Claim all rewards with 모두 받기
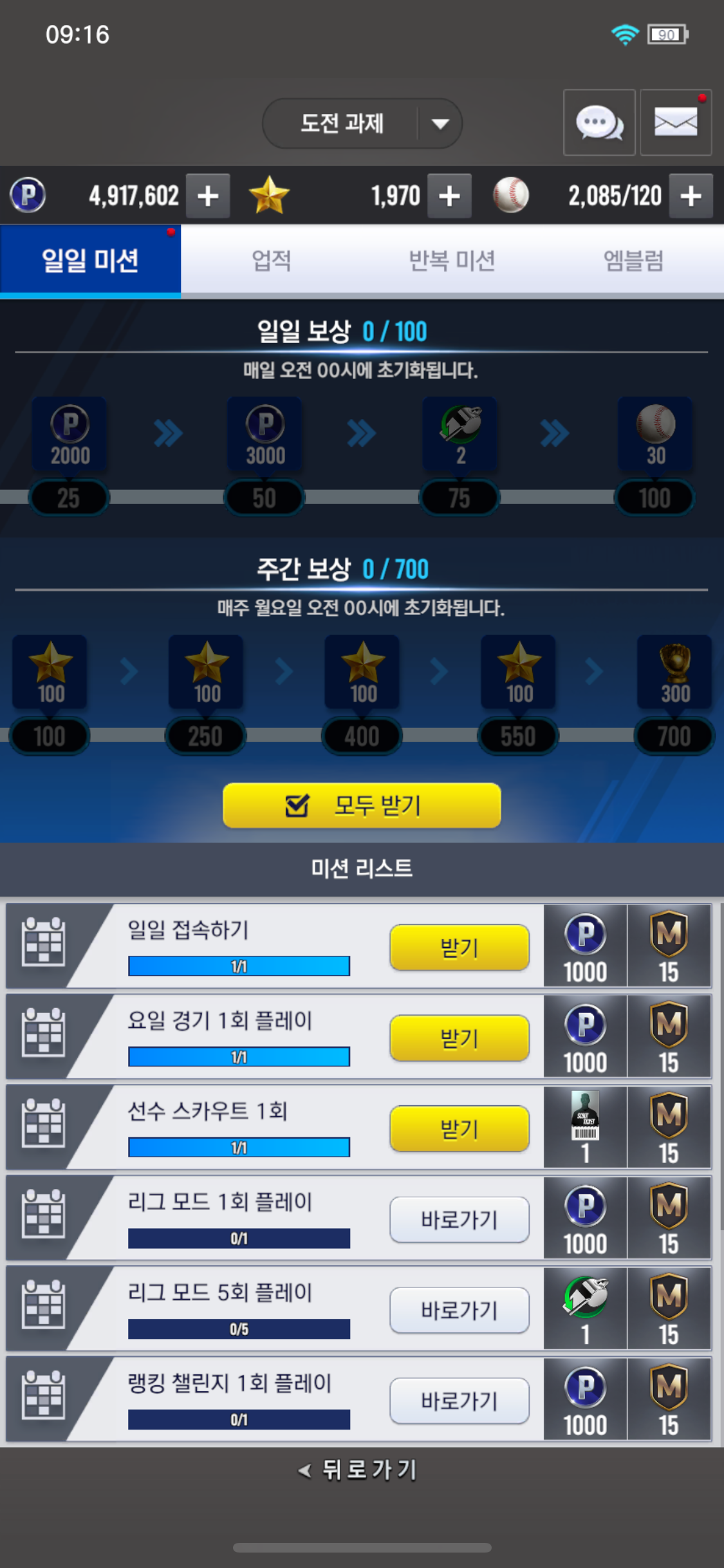This screenshot has height=1568, width=724. pyautogui.click(x=362, y=805)
